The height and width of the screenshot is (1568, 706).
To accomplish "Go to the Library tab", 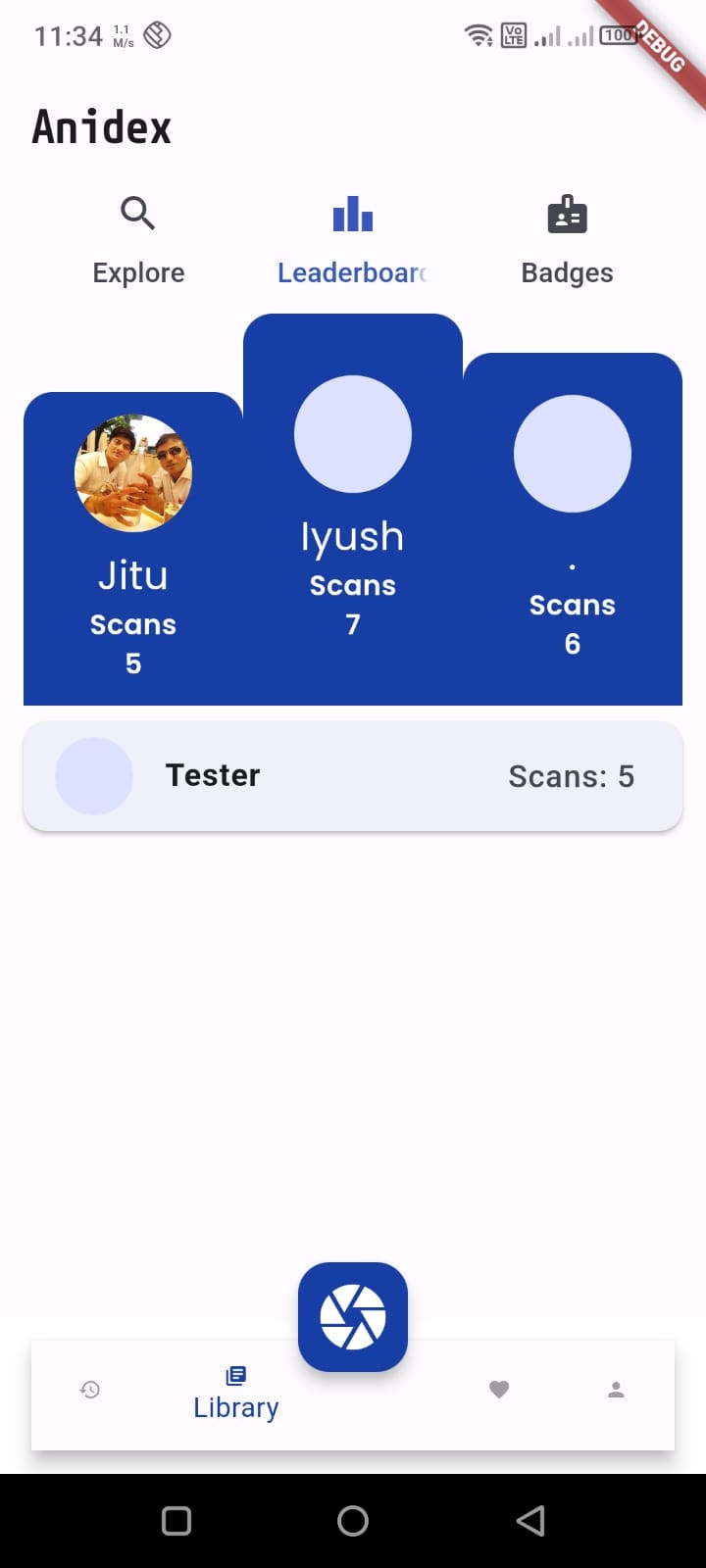I will point(235,1394).
